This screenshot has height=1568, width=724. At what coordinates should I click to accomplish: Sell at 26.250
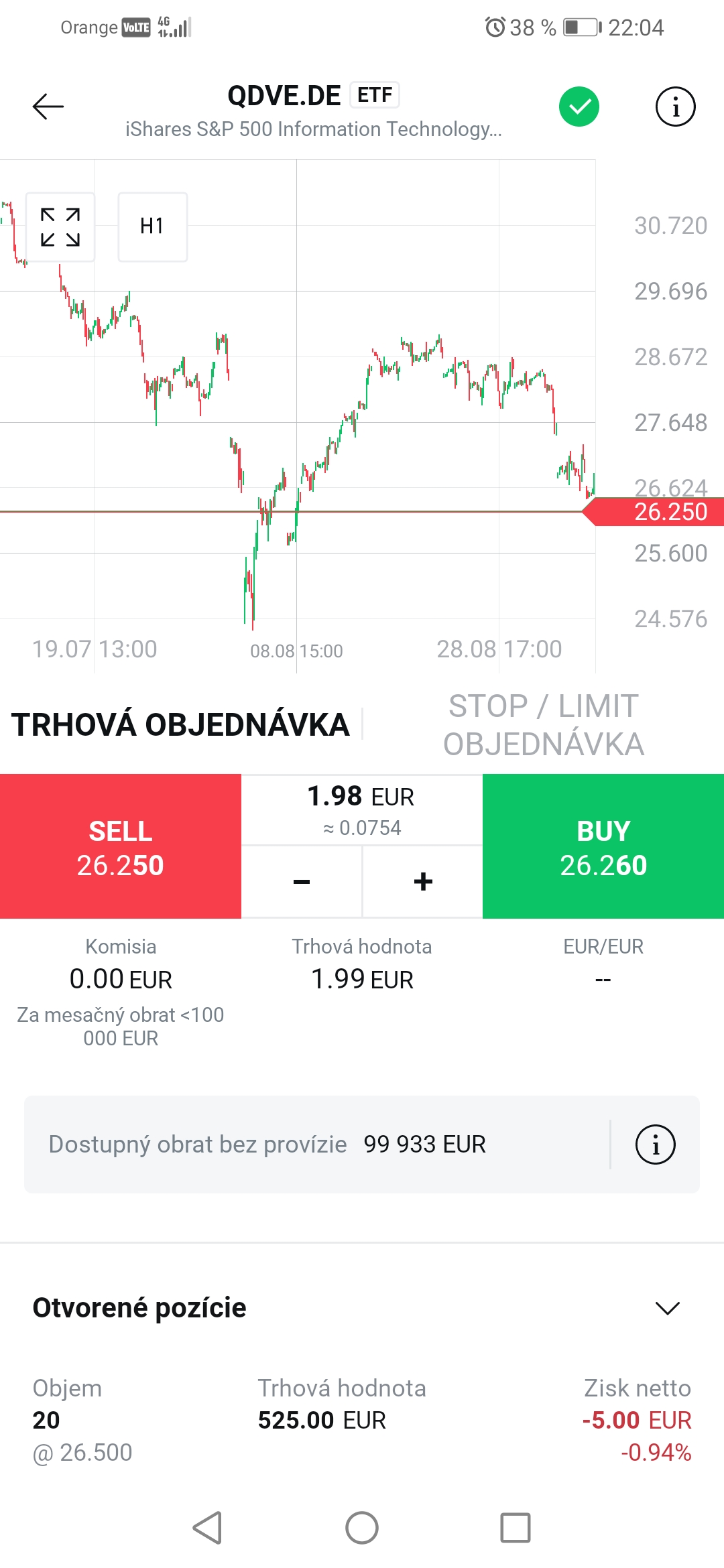click(121, 847)
